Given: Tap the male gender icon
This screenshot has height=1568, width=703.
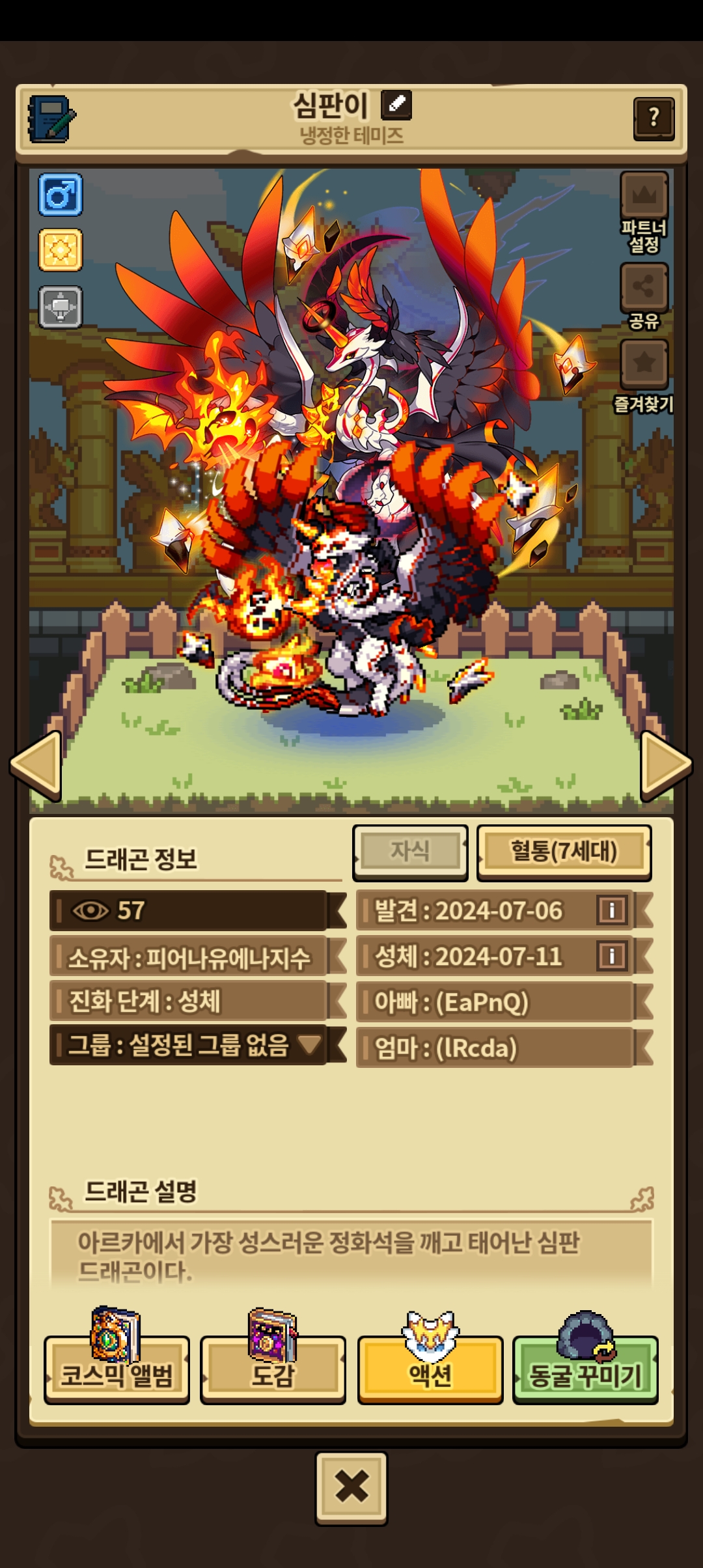Looking at the screenshot, I should pyautogui.click(x=61, y=195).
